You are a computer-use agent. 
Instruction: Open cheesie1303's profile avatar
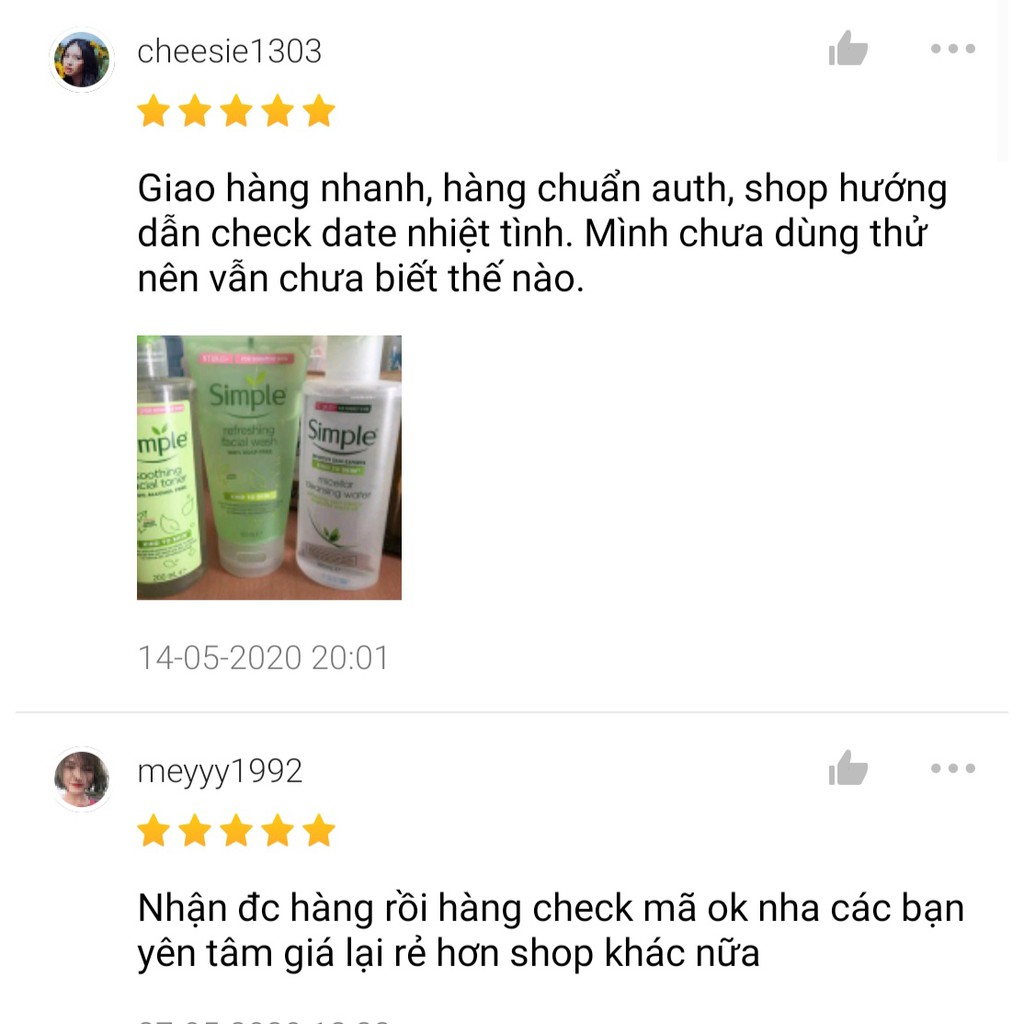coord(82,59)
